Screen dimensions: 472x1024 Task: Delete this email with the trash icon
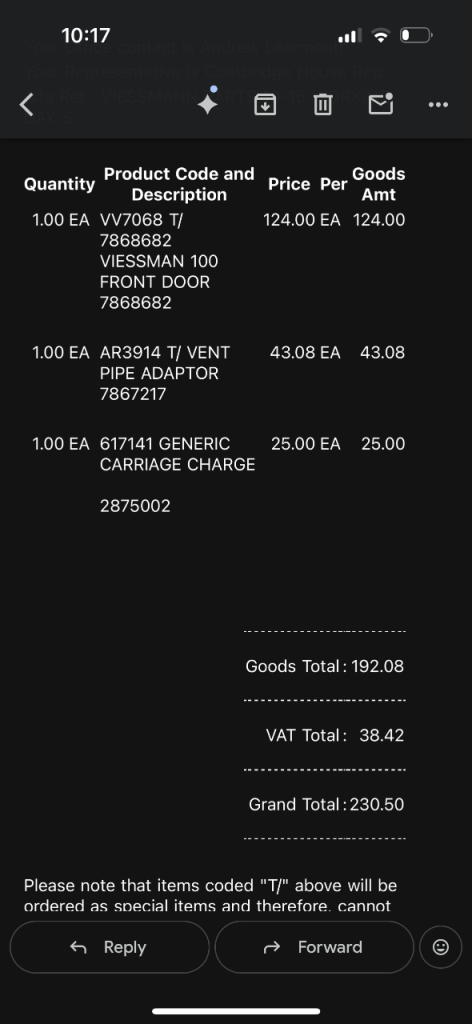click(x=323, y=104)
